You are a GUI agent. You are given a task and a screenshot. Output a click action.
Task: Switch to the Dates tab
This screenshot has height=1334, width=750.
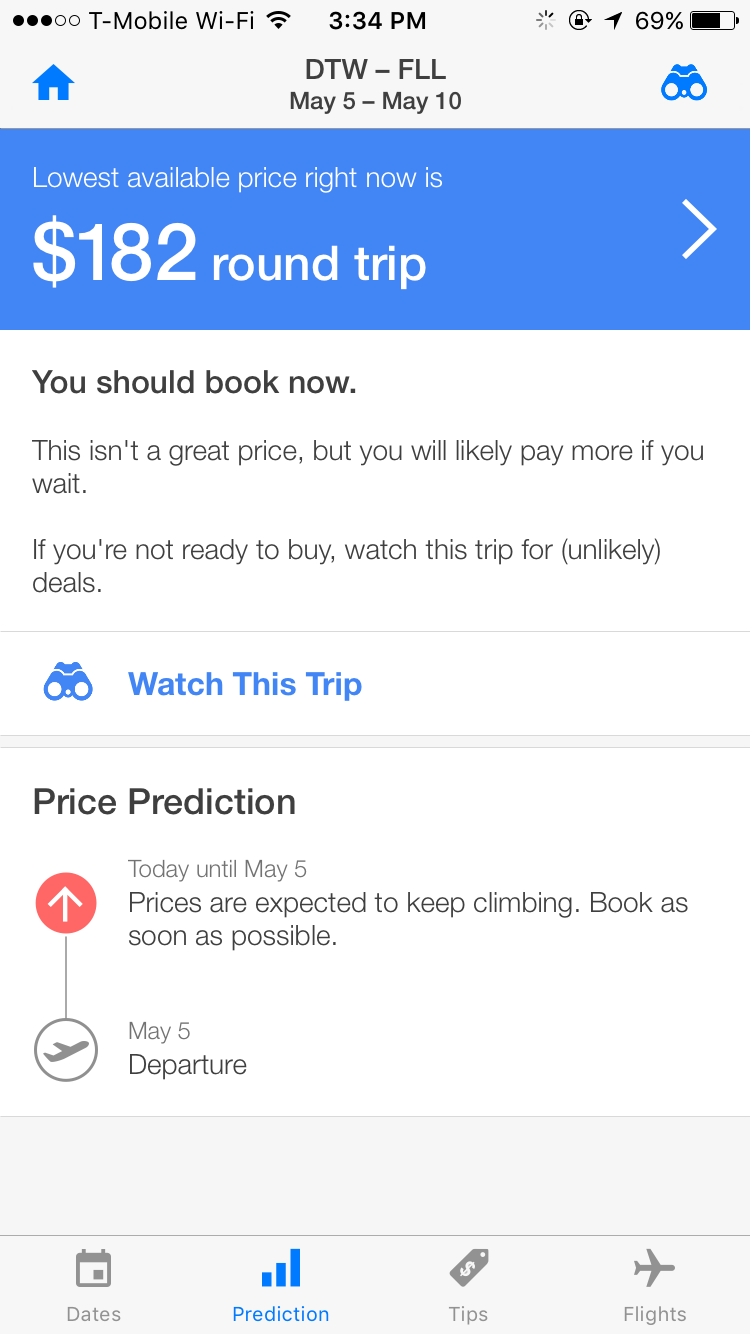[x=94, y=1286]
